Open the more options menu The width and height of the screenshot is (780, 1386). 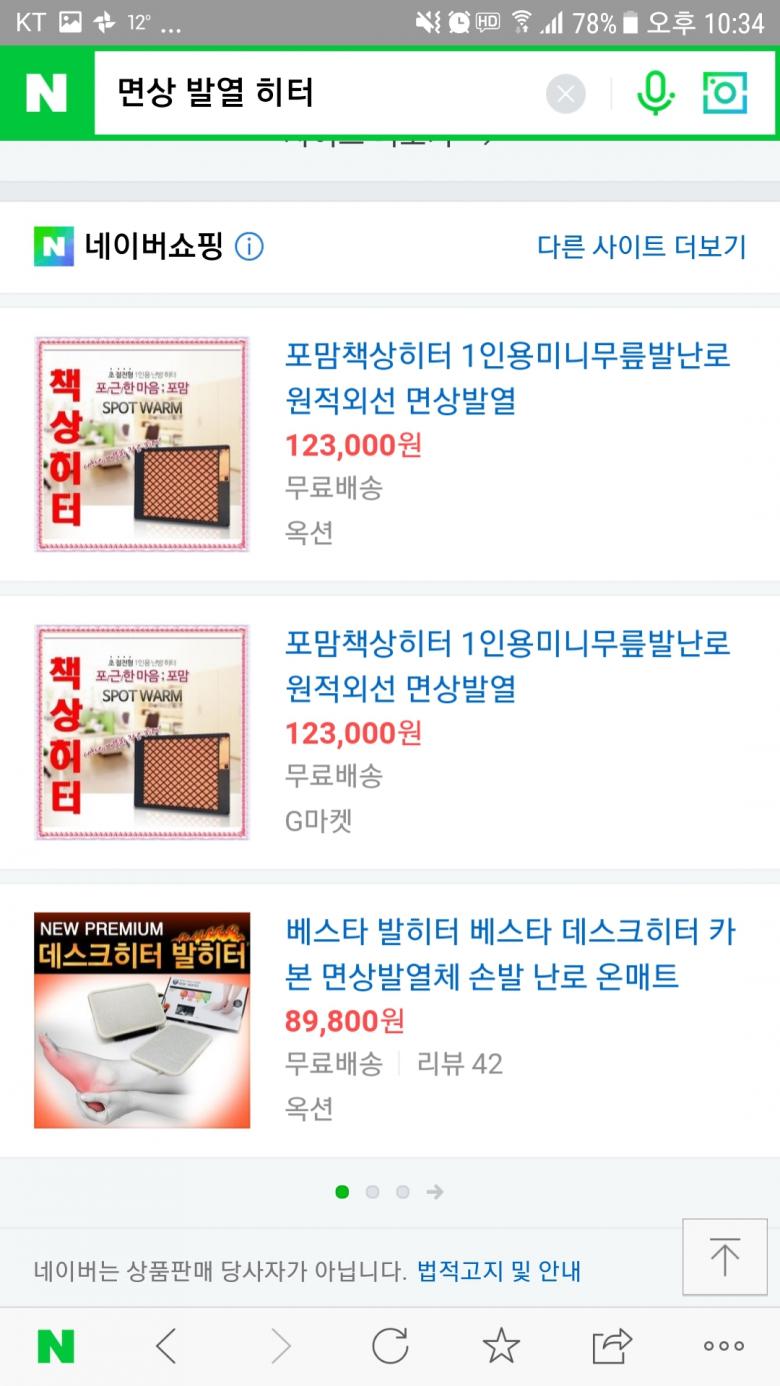723,1346
